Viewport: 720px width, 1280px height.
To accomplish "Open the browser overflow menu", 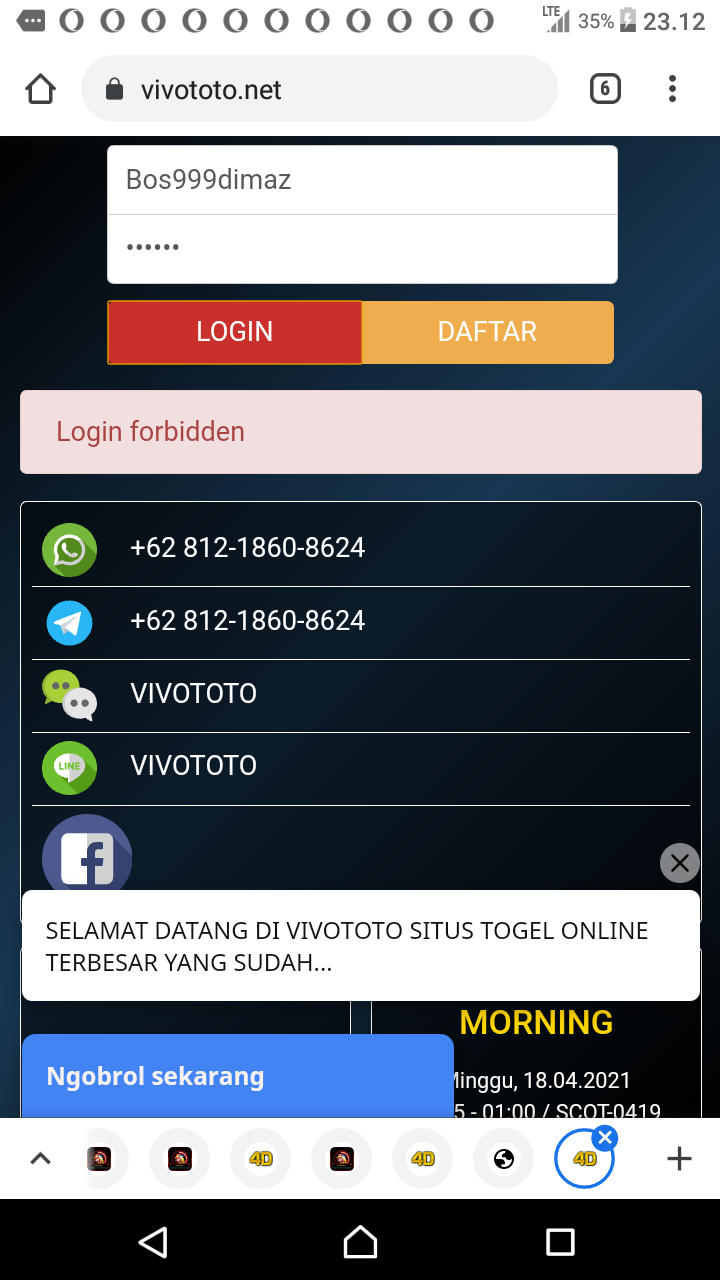I will click(x=672, y=90).
